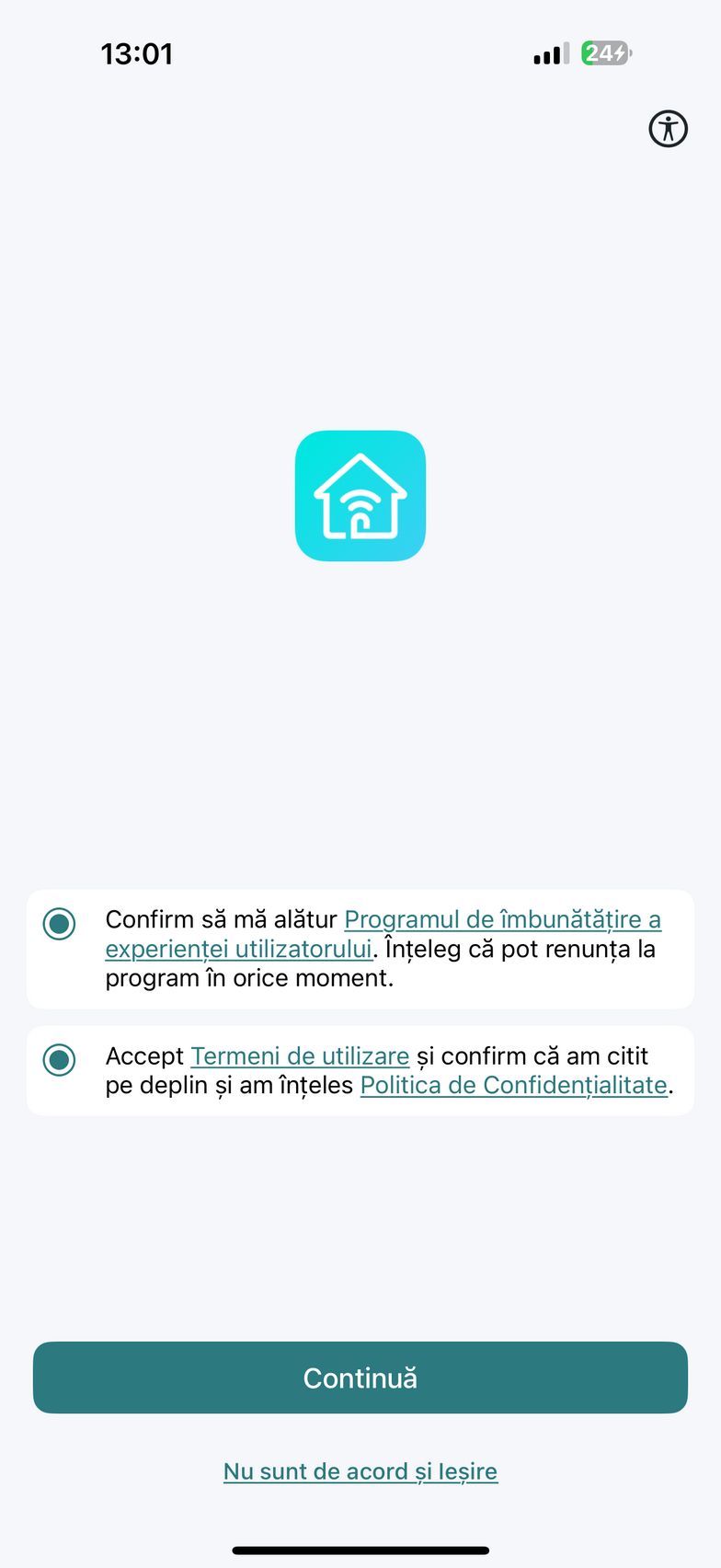The width and height of the screenshot is (721, 1568).
Task: Open the Programul de îmbunătățire a experienței utilizatorului link
Action: point(501,920)
